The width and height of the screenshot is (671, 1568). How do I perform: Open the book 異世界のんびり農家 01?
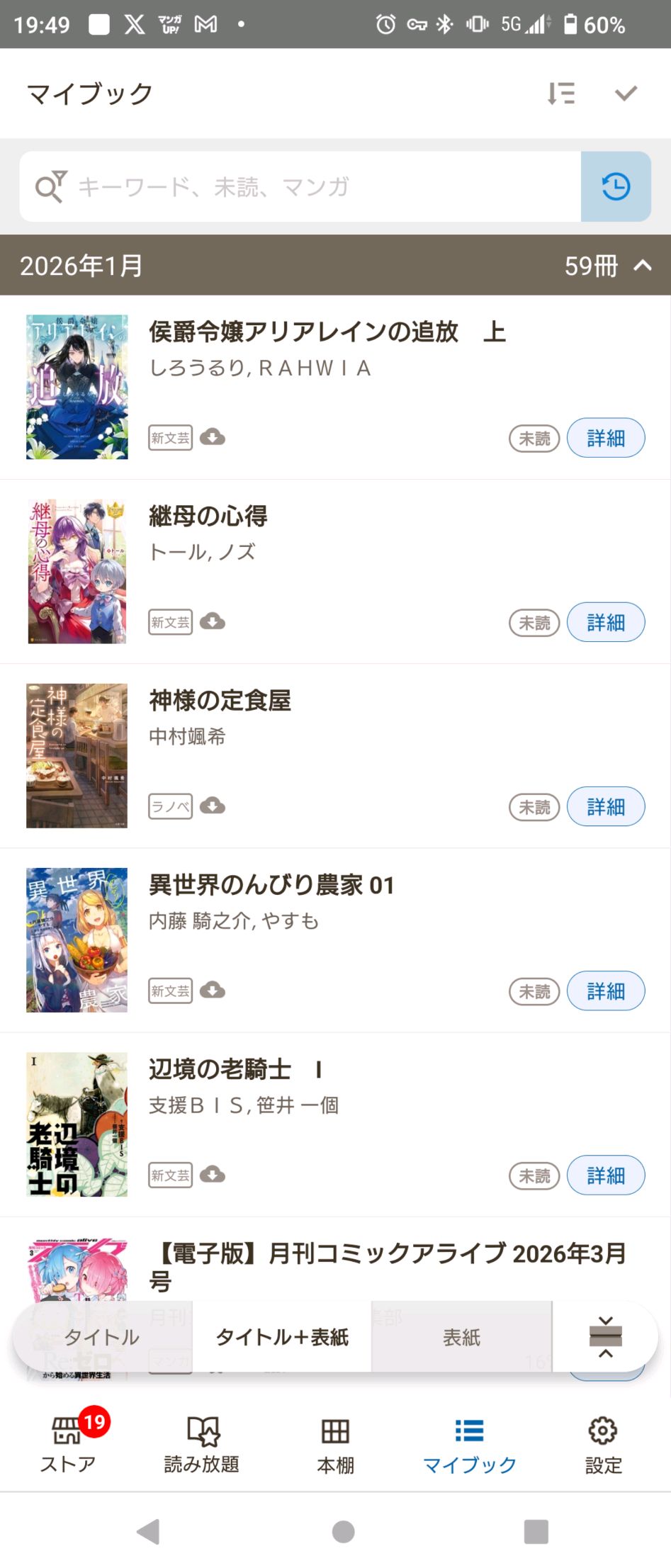[x=271, y=885]
